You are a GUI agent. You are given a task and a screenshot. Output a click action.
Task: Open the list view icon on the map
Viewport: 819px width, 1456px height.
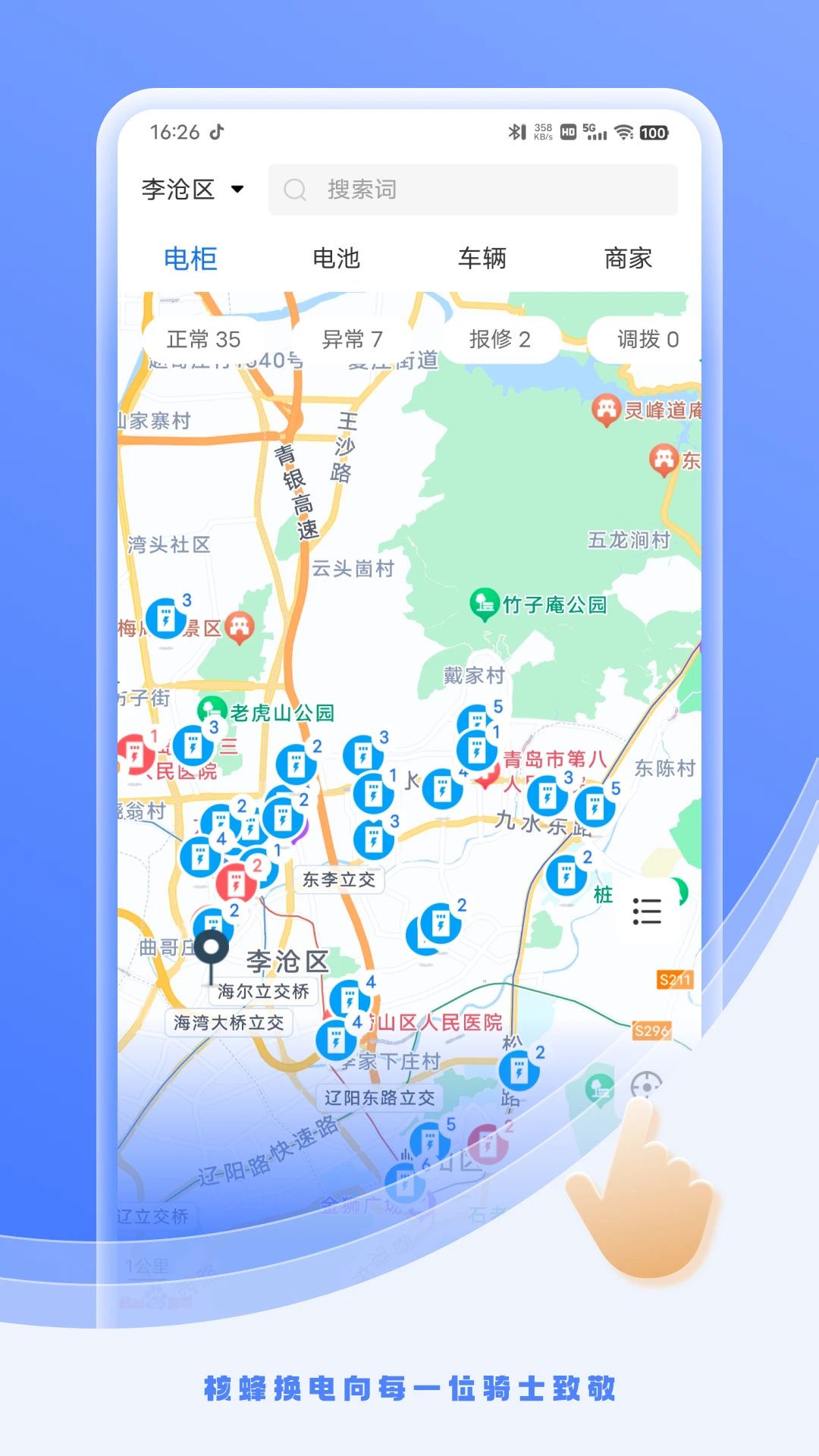tap(647, 912)
